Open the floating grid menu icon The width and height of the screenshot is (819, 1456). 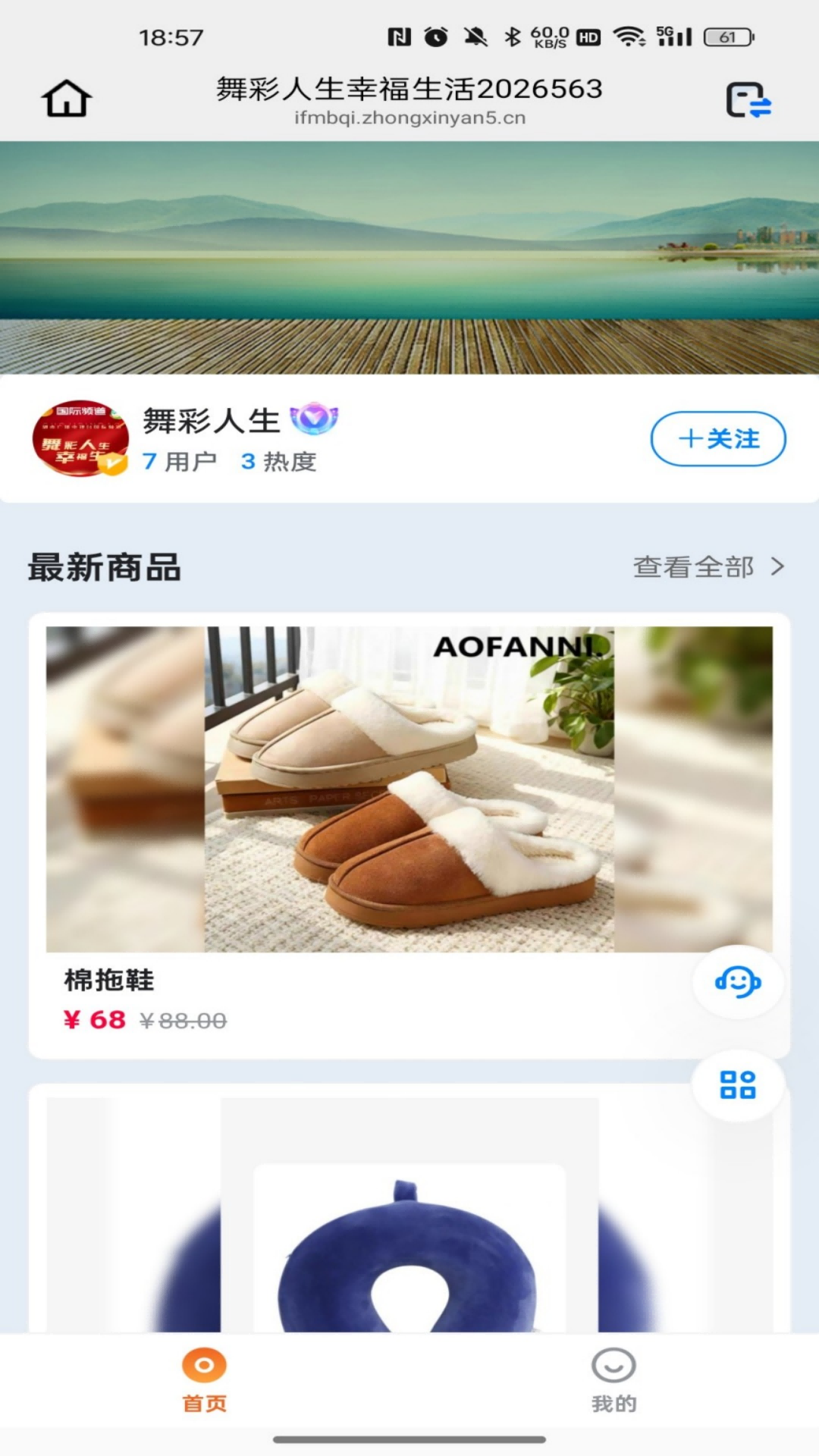(x=736, y=1085)
